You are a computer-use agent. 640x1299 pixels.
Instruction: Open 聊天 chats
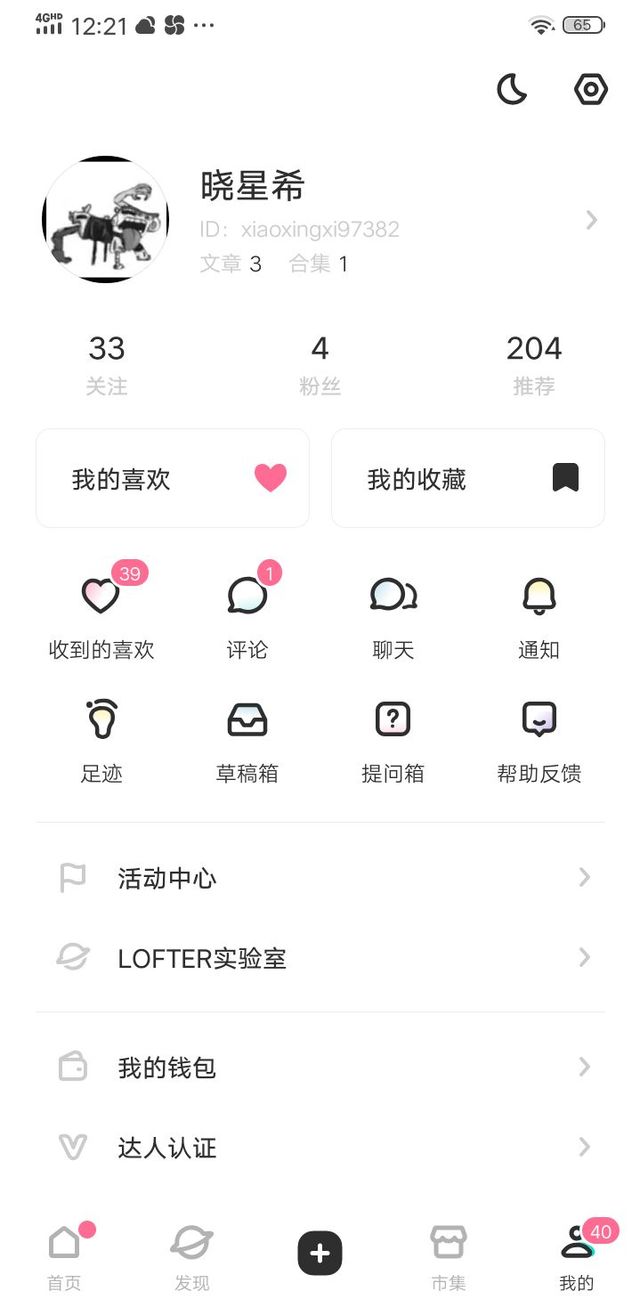point(393,612)
